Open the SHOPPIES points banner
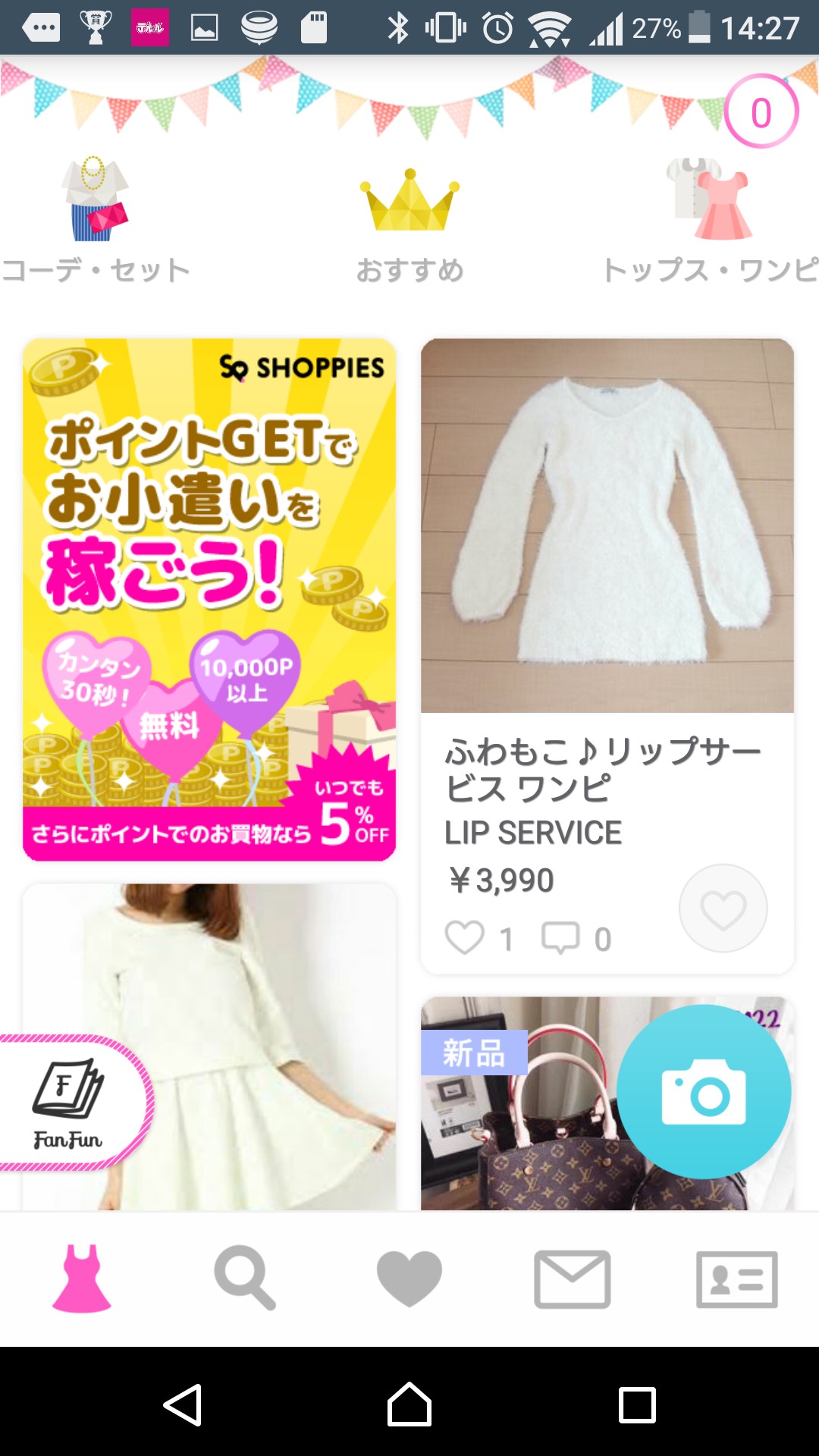 tap(209, 599)
